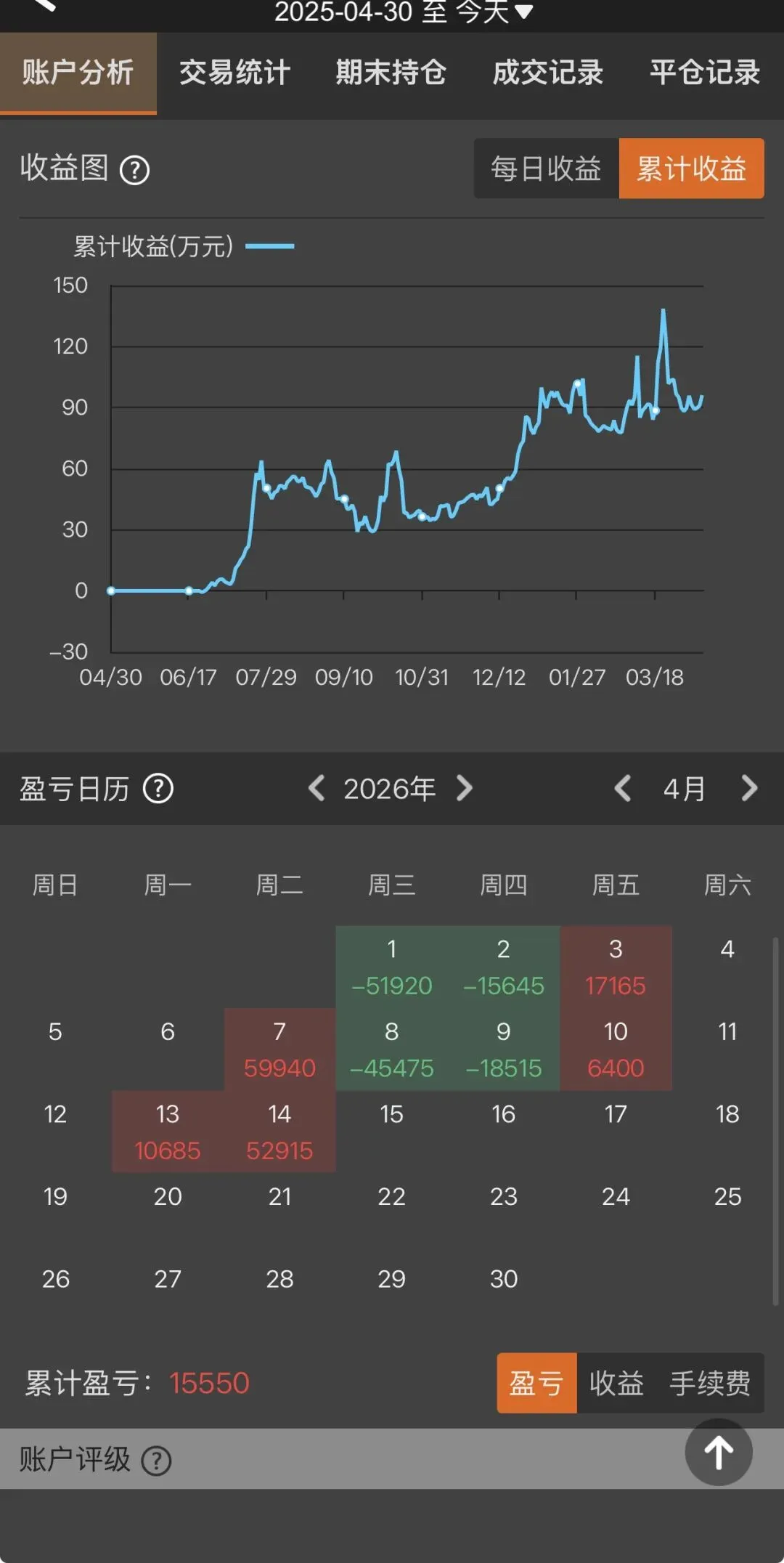
Task: Go to previous year before 2026年
Action: tap(317, 788)
